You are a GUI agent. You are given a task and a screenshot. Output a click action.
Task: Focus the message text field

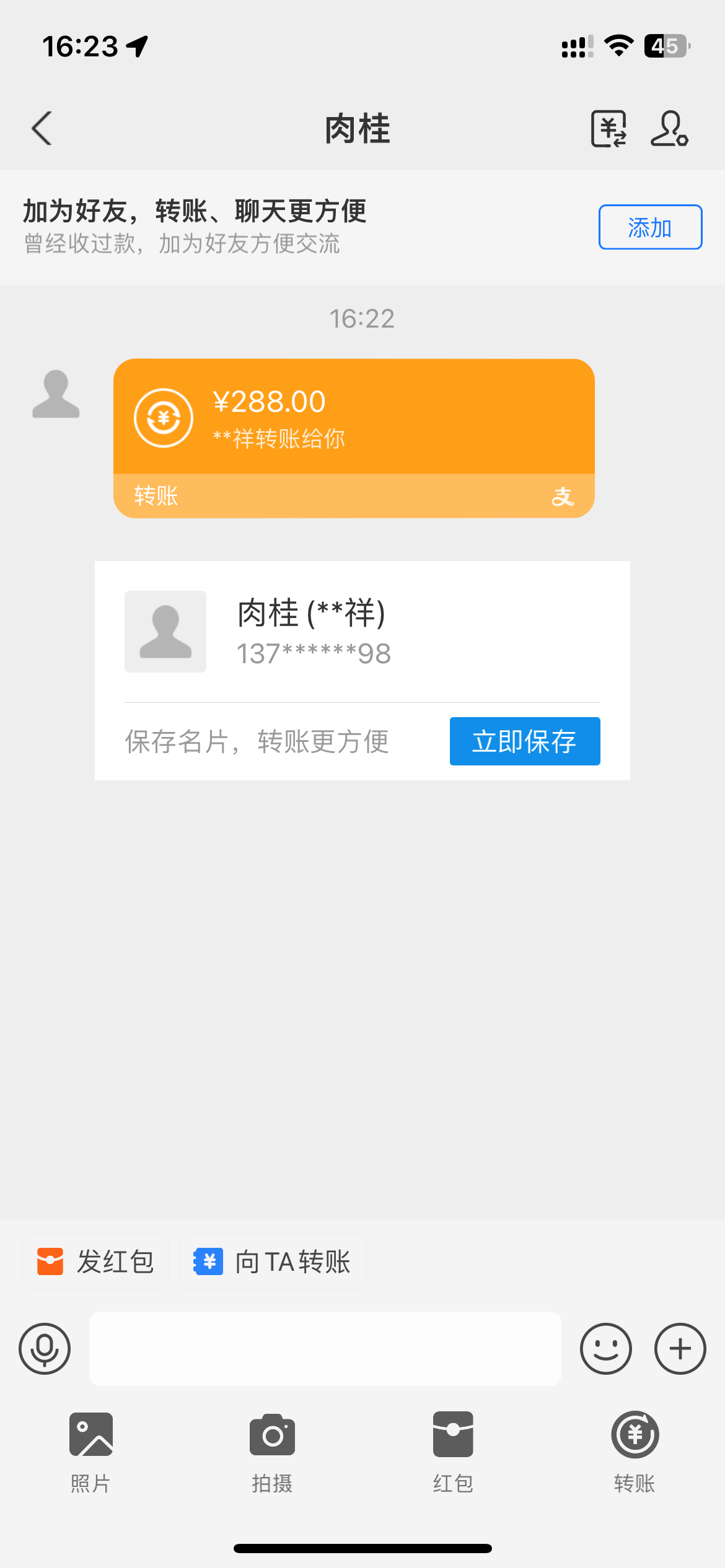click(x=325, y=1349)
